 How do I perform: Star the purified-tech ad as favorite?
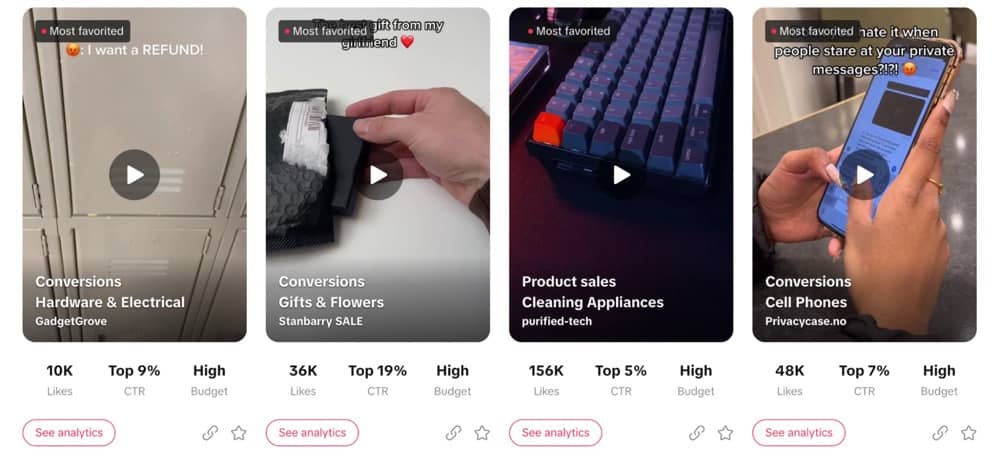725,433
